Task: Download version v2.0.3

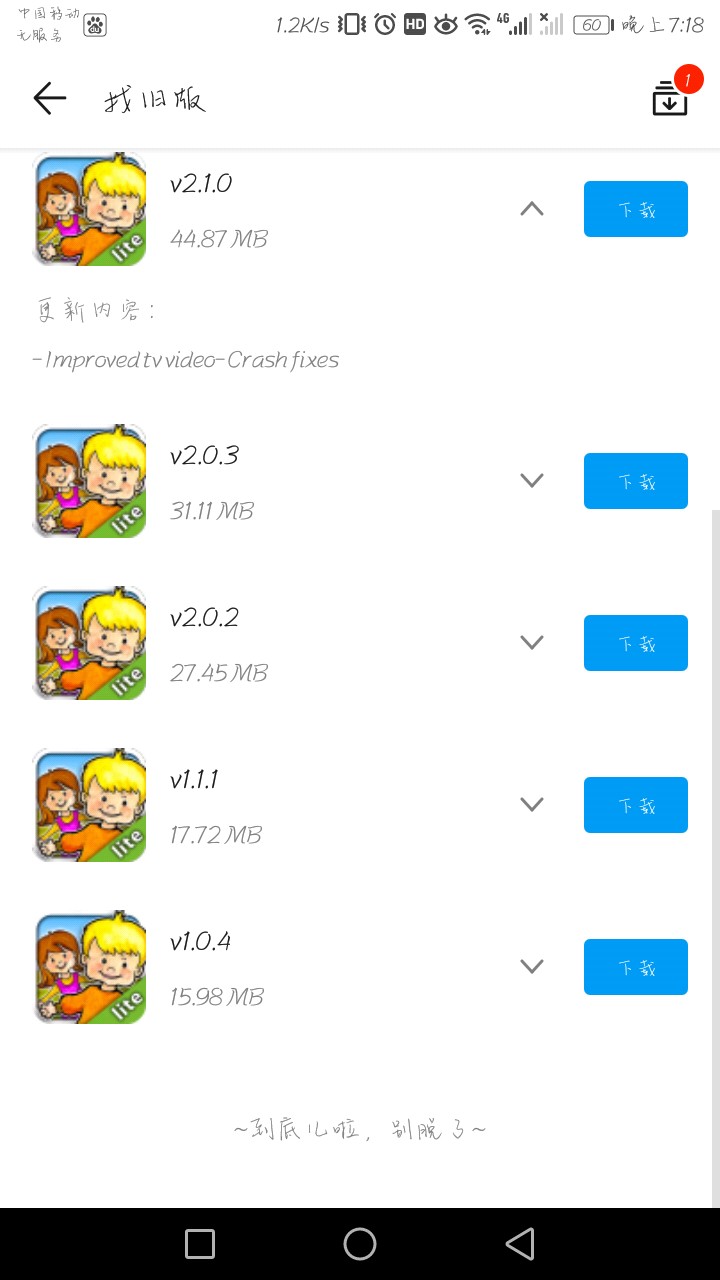Action: pyautogui.click(x=635, y=481)
